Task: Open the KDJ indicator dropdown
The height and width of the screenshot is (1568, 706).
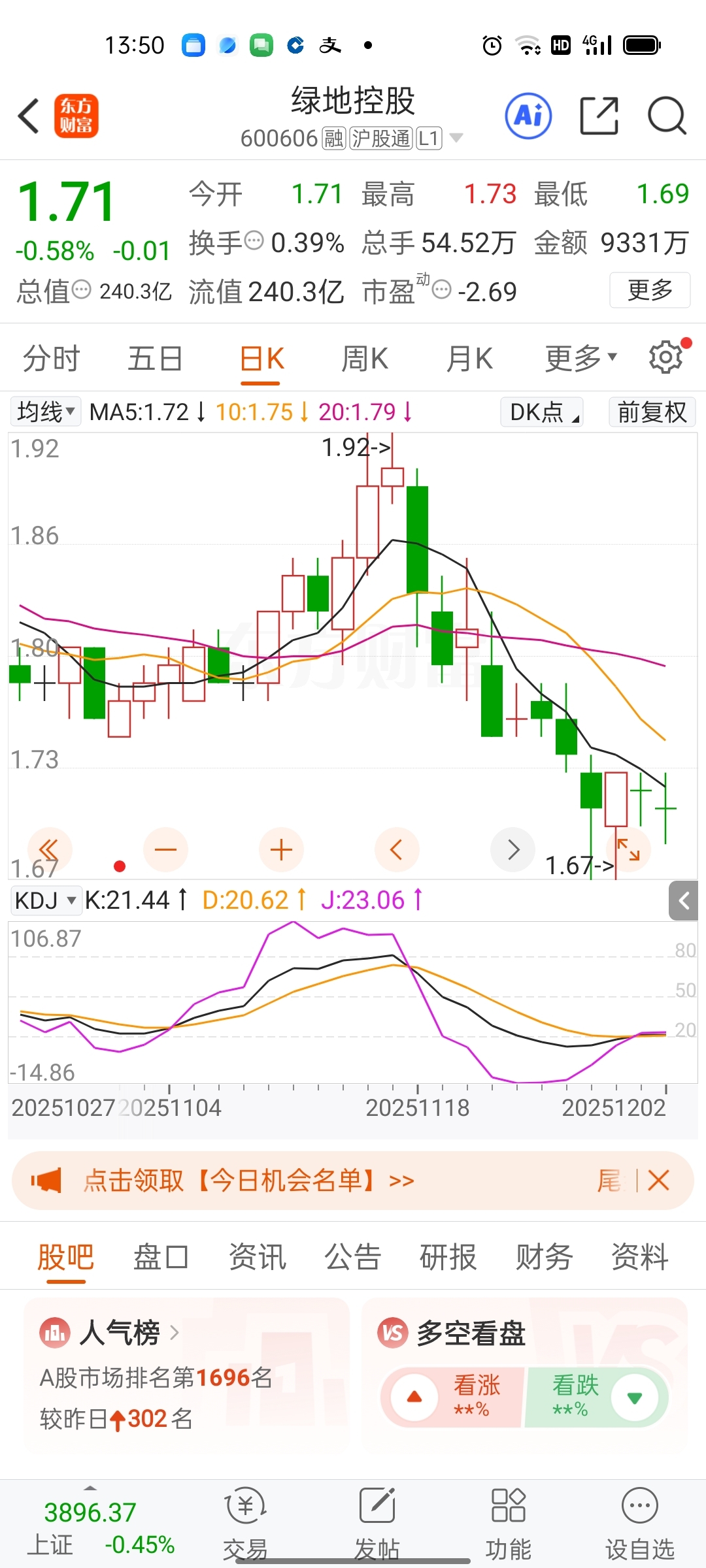Action: click(x=46, y=900)
